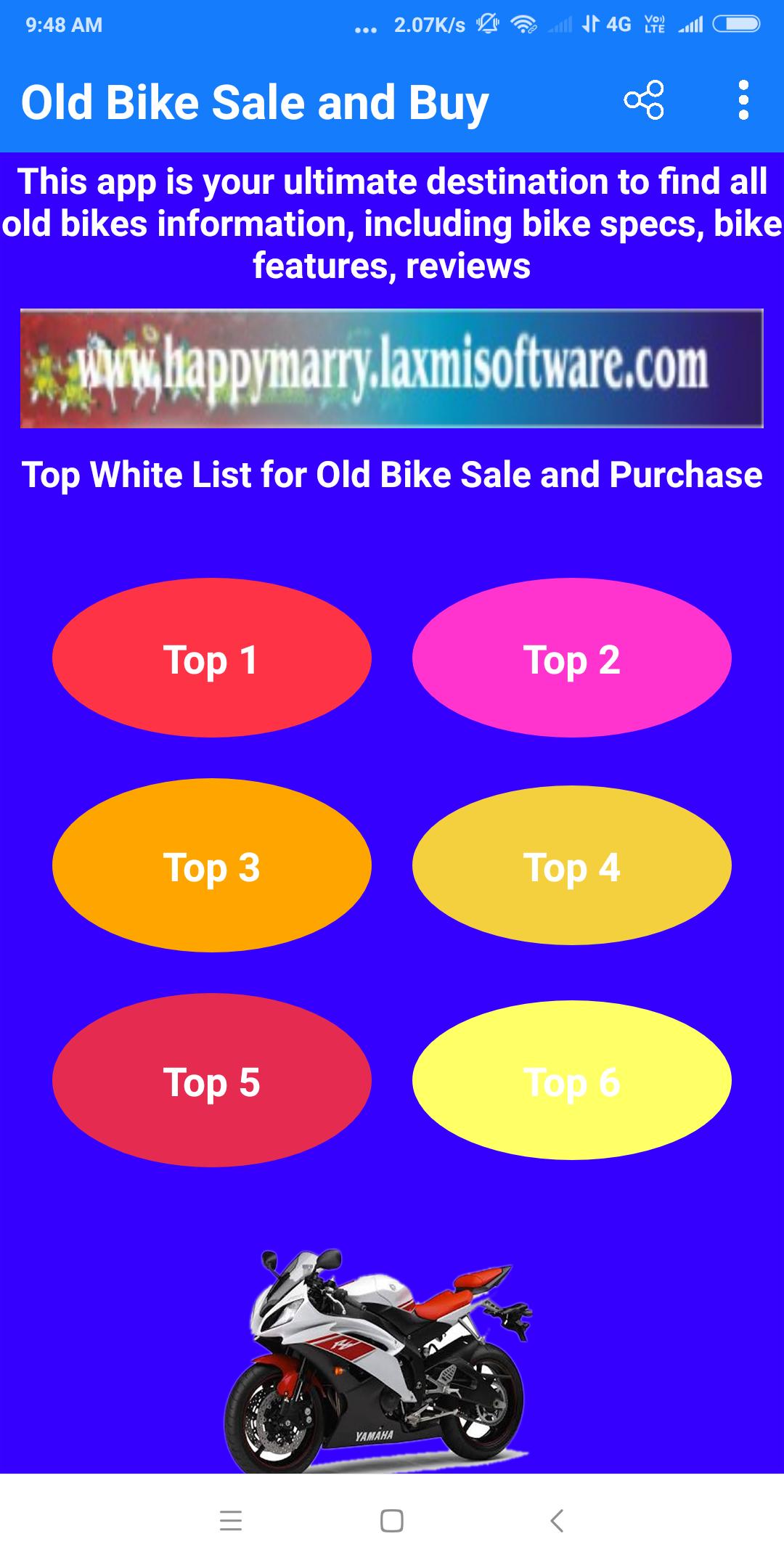This screenshot has width=784, height=1568.
Task: Choose the orange Top 3 button
Action: pyautogui.click(x=211, y=865)
